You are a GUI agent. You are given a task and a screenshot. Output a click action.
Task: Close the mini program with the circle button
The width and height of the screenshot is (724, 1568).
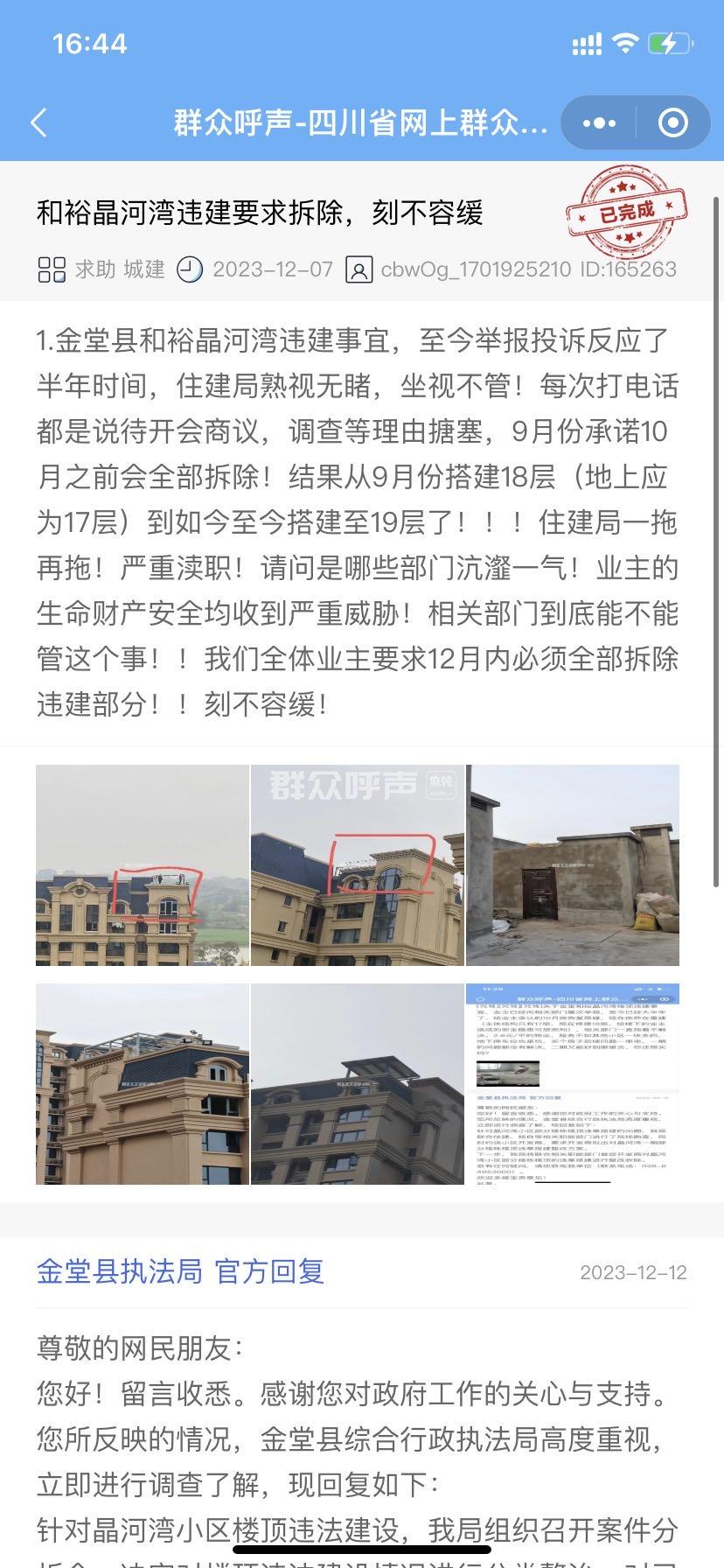[672, 123]
